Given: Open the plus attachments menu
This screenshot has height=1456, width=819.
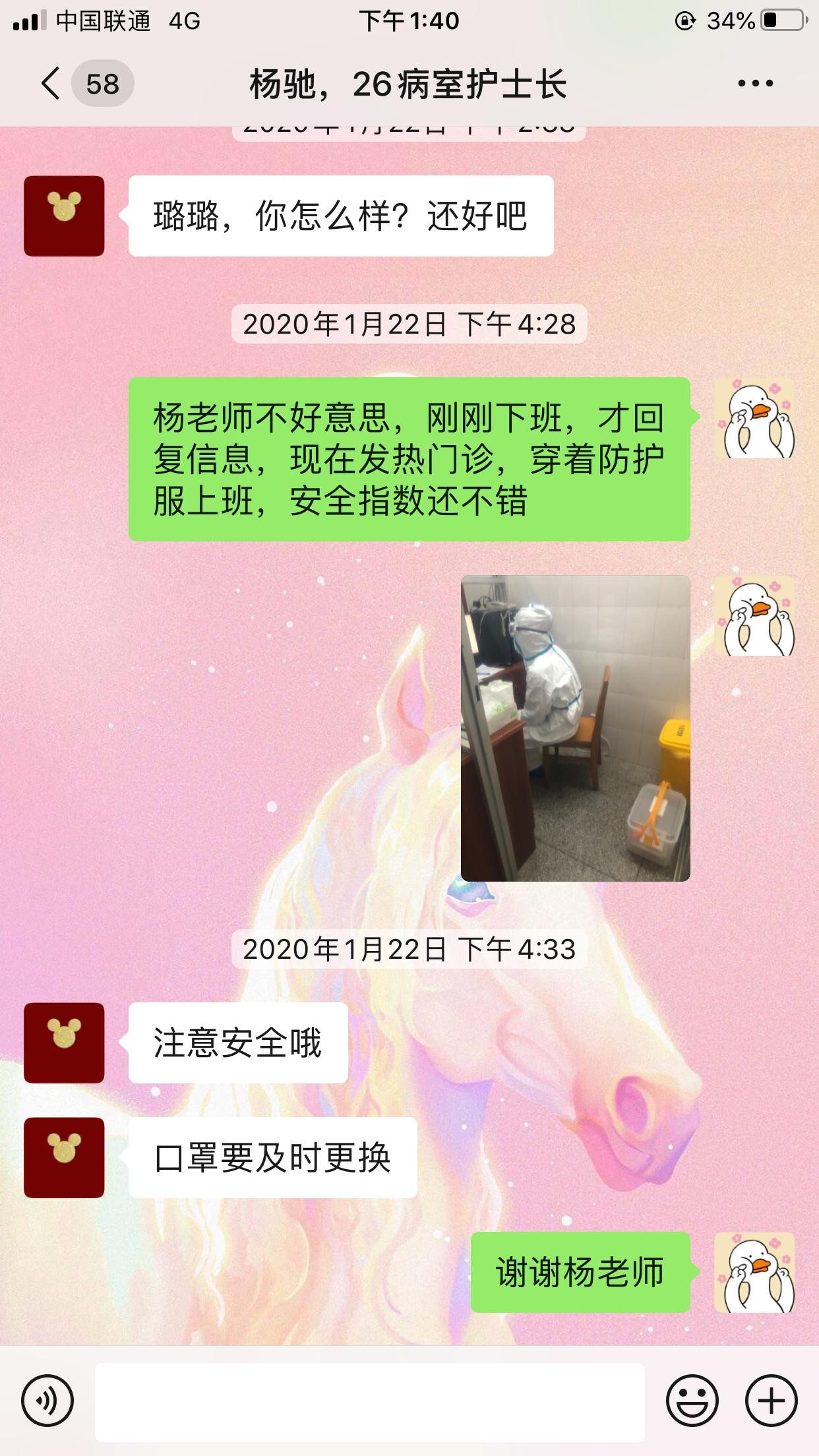Looking at the screenshot, I should [x=771, y=1401].
